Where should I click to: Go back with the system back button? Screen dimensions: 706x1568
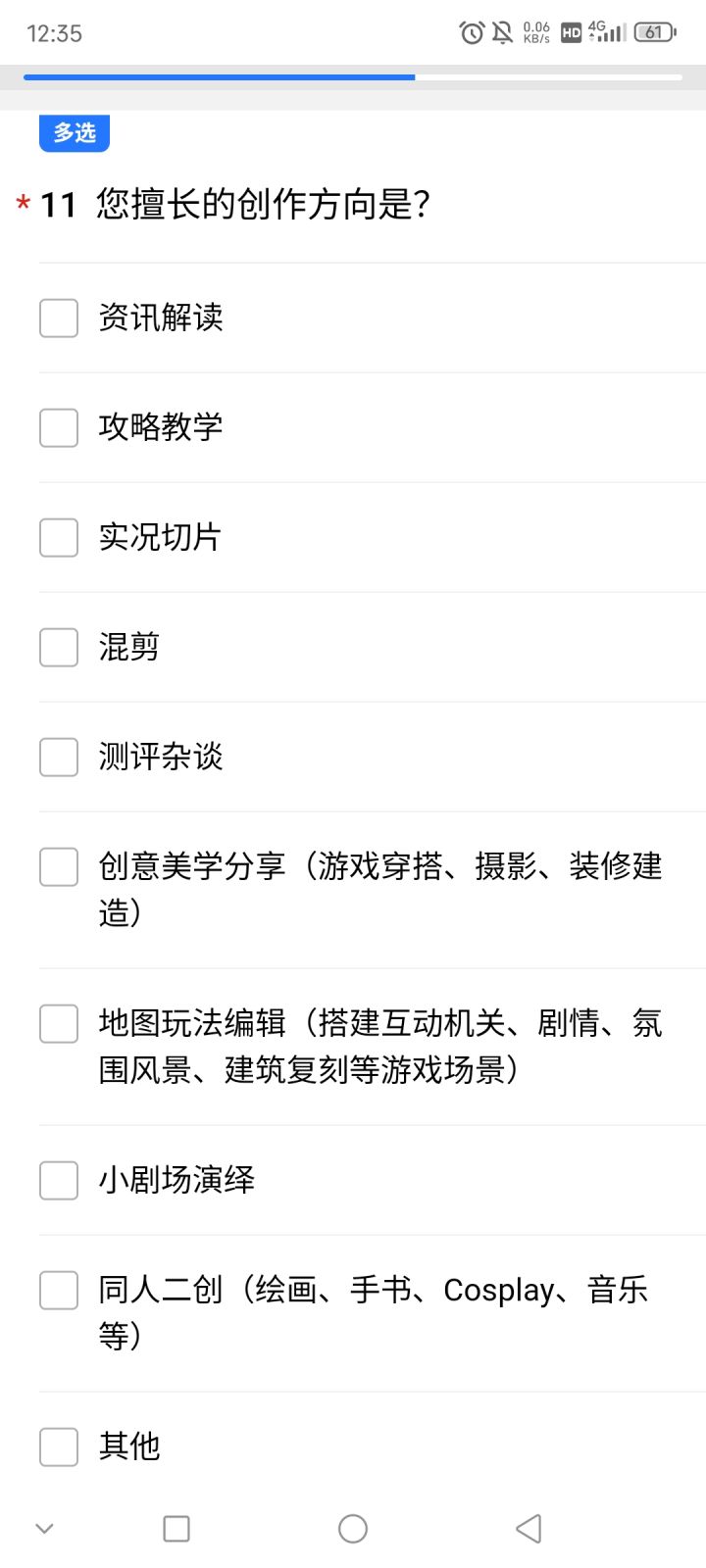tap(529, 1529)
